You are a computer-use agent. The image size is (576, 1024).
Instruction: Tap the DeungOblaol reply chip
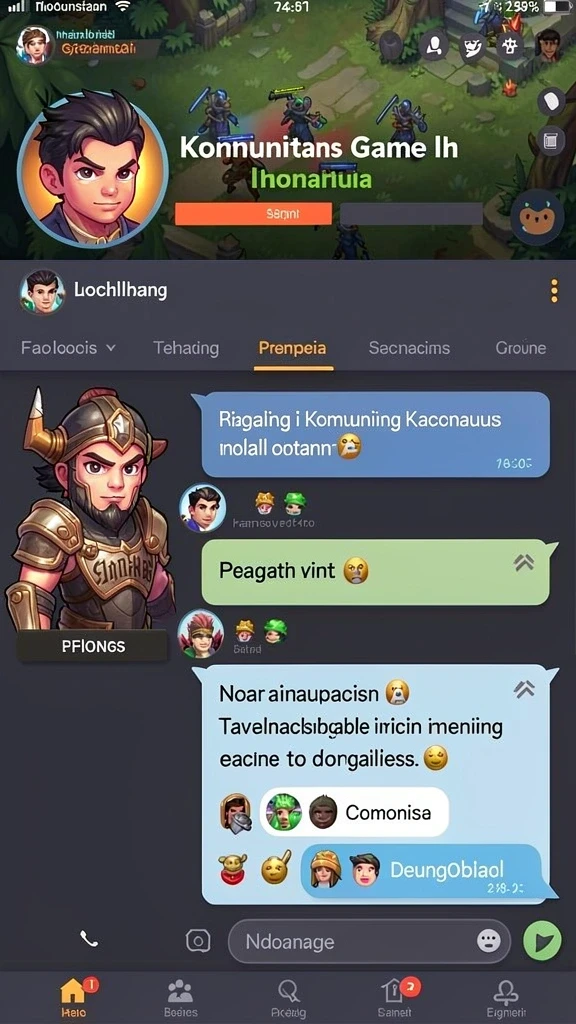point(421,871)
